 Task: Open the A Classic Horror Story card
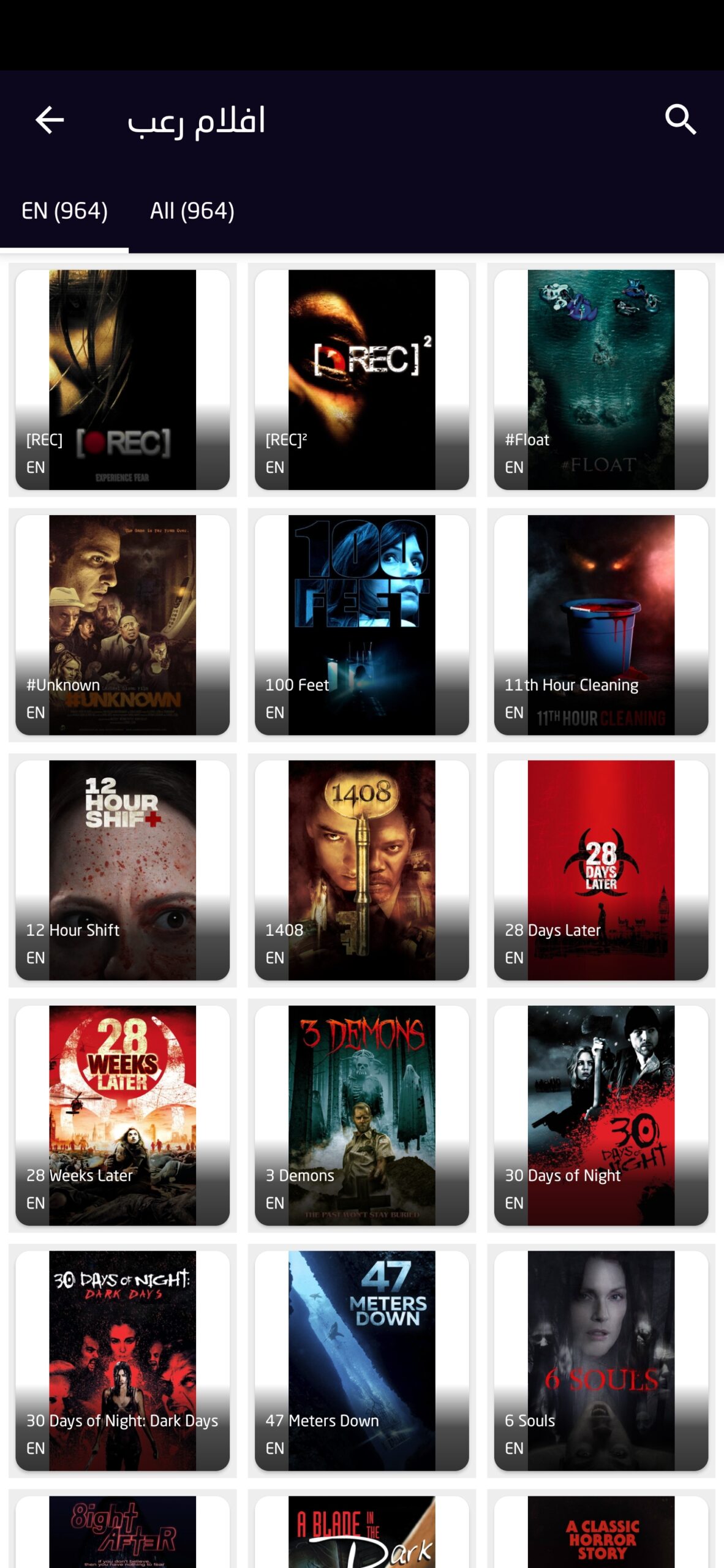601,1532
